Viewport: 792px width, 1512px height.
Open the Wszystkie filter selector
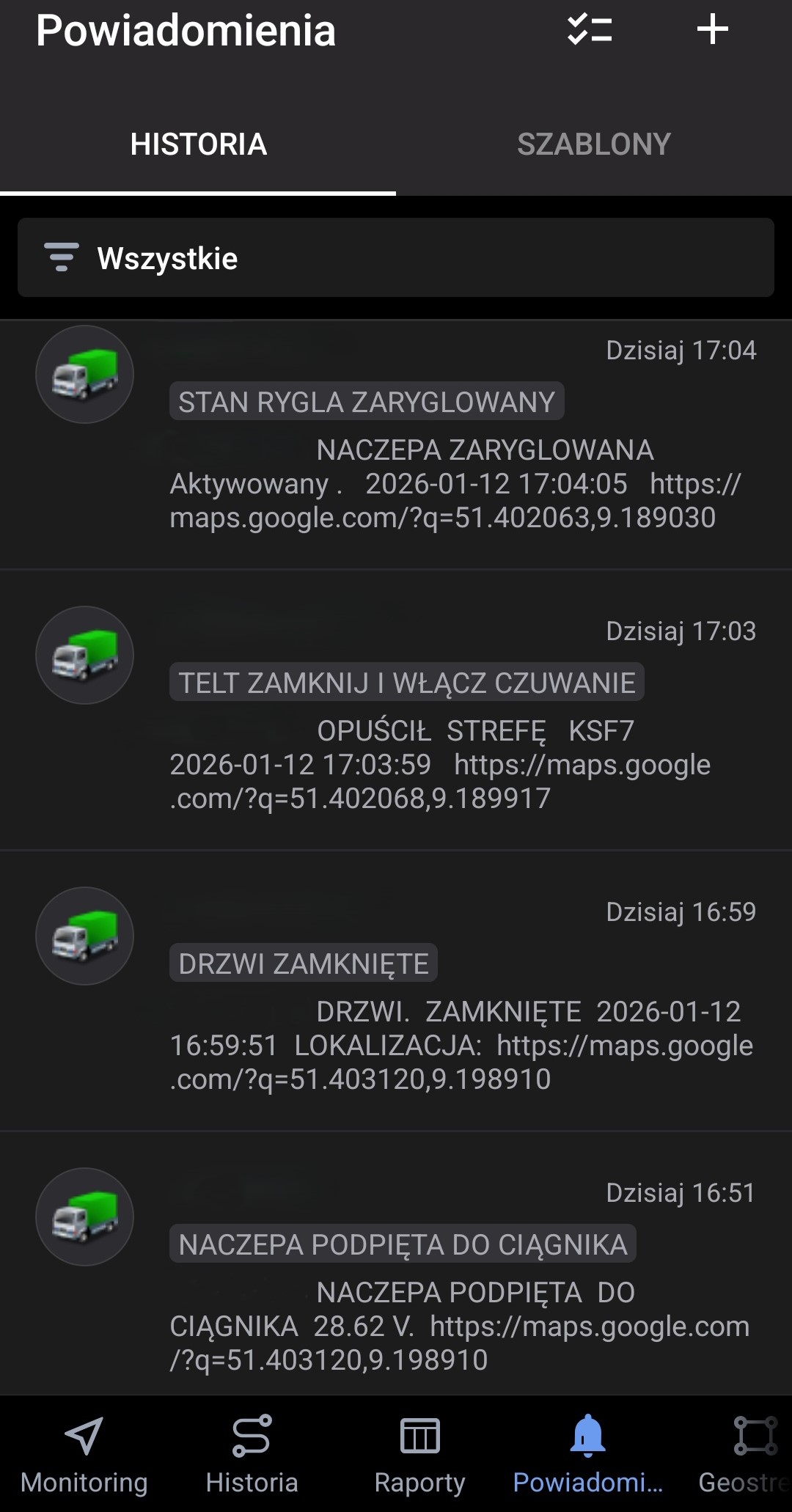point(396,257)
